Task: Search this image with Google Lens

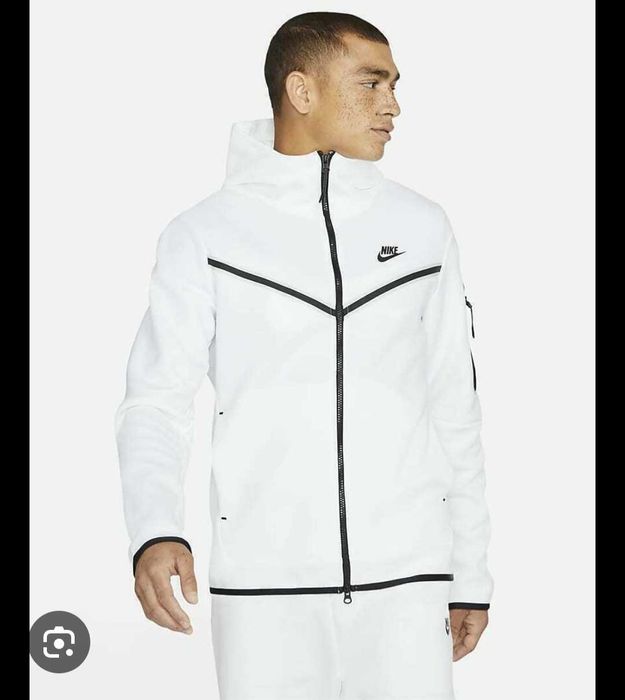Action: pos(60,641)
